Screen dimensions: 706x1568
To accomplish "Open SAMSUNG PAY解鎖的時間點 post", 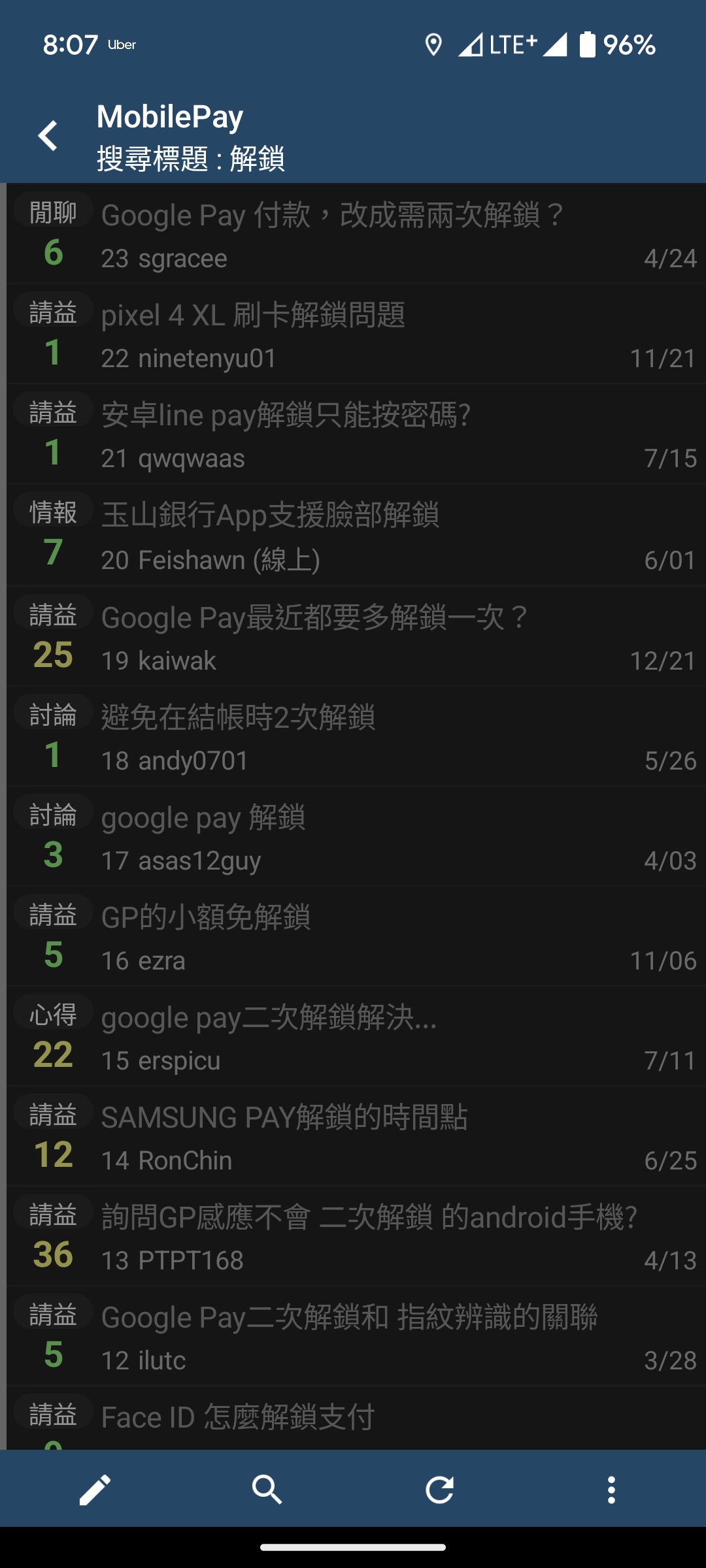I will coord(356,1136).
